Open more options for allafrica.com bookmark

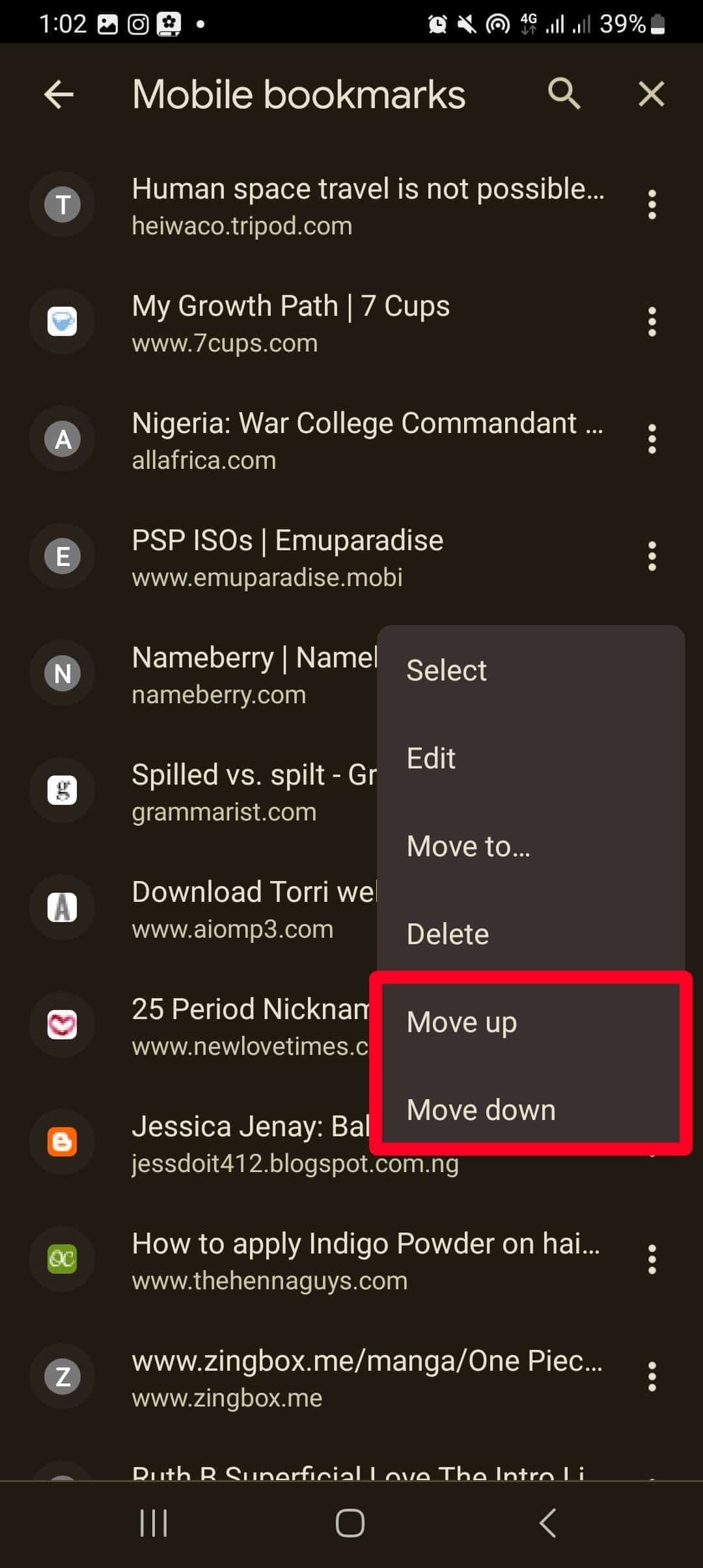[x=652, y=440]
